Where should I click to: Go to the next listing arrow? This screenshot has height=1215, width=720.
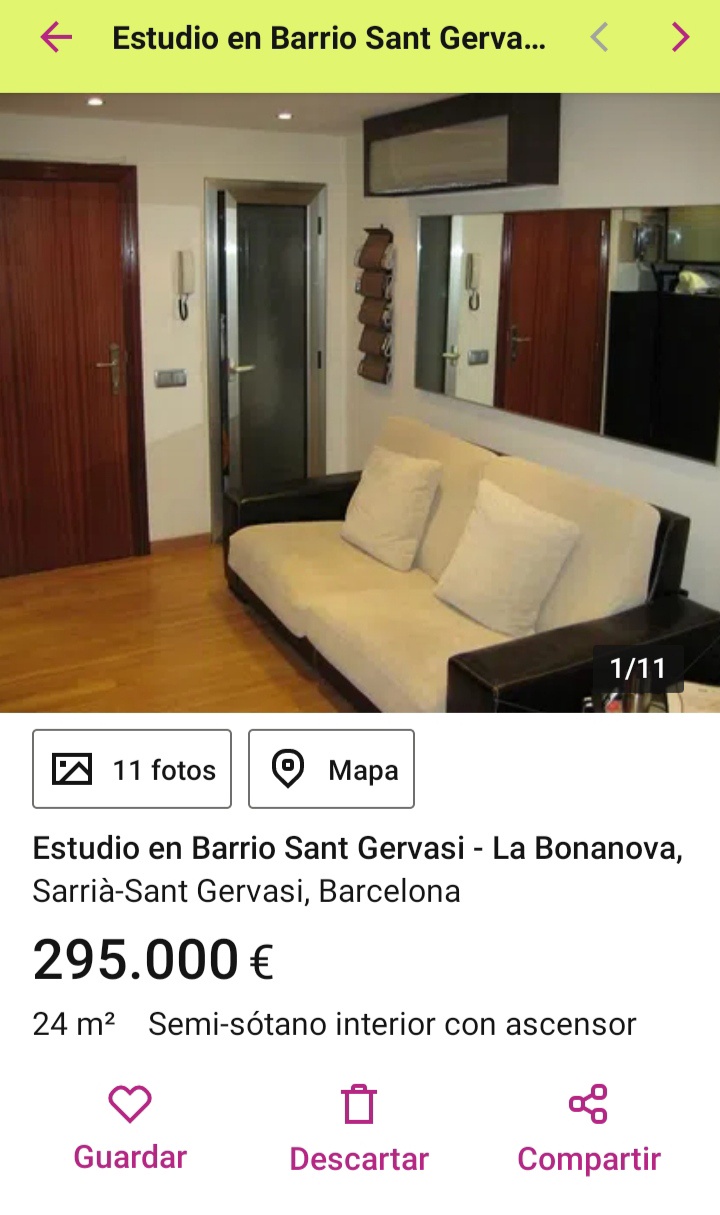click(680, 38)
